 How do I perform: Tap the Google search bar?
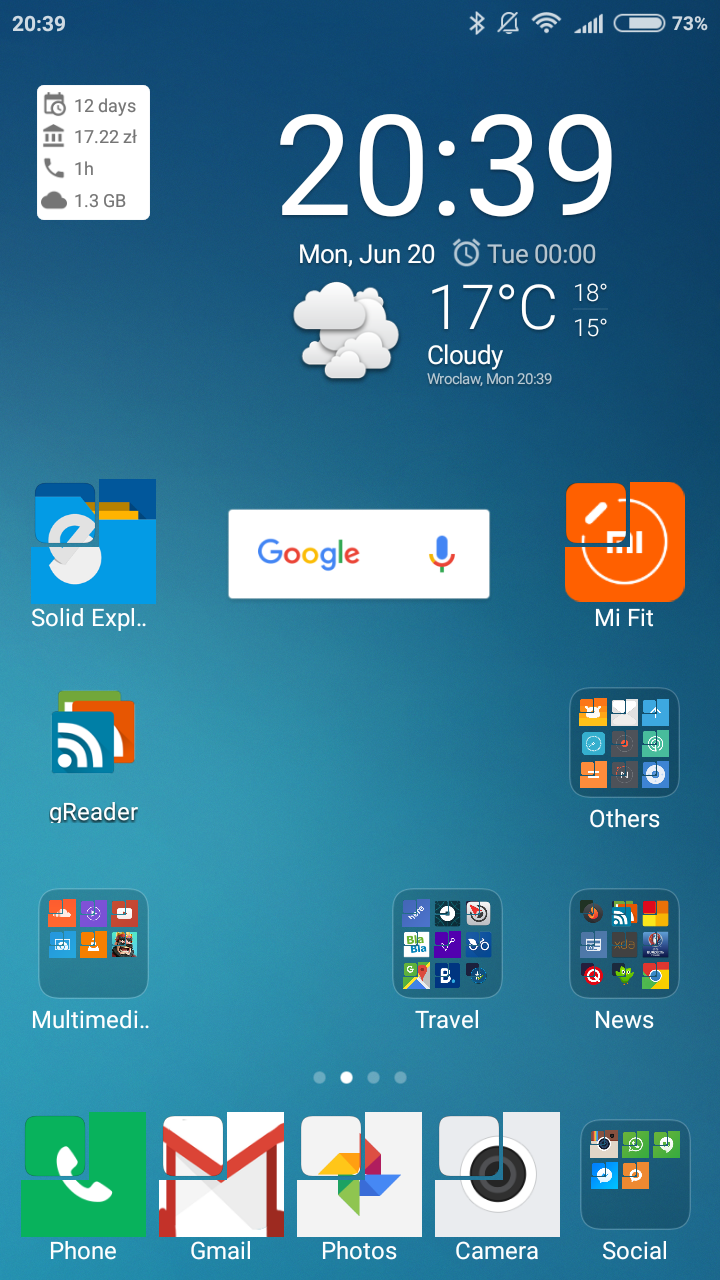click(x=320, y=554)
